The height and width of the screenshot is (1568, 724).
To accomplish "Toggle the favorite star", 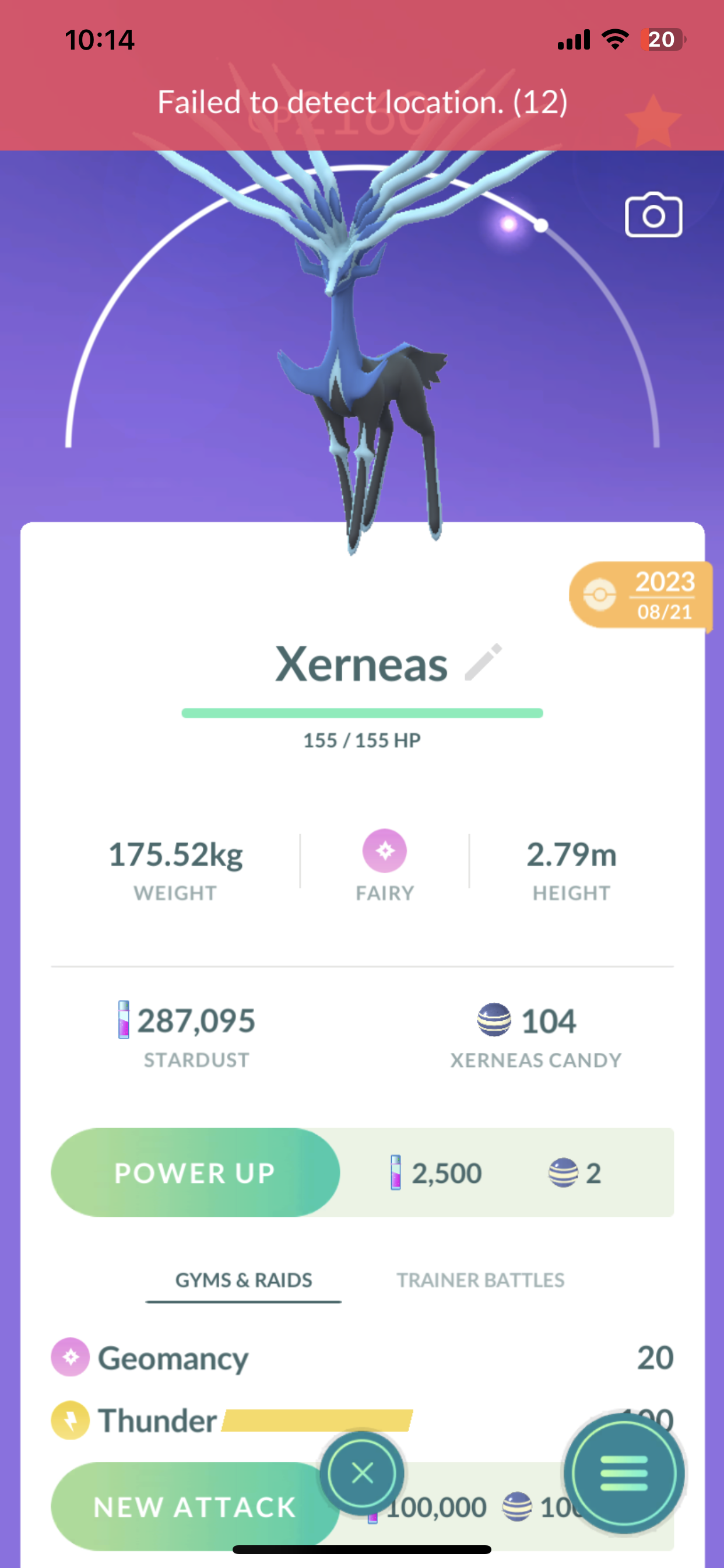I will (x=652, y=121).
